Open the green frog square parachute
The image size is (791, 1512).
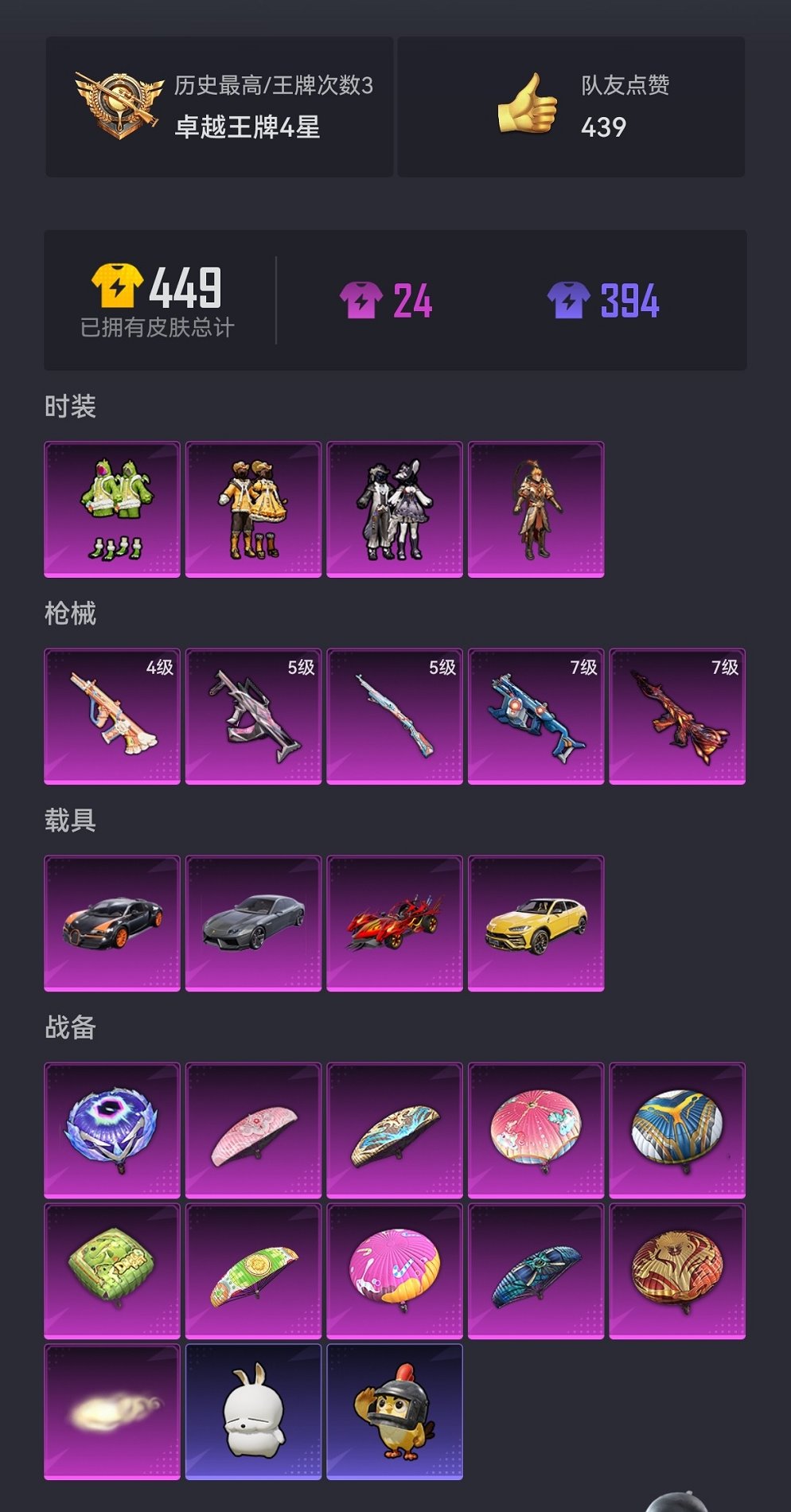112,1271
